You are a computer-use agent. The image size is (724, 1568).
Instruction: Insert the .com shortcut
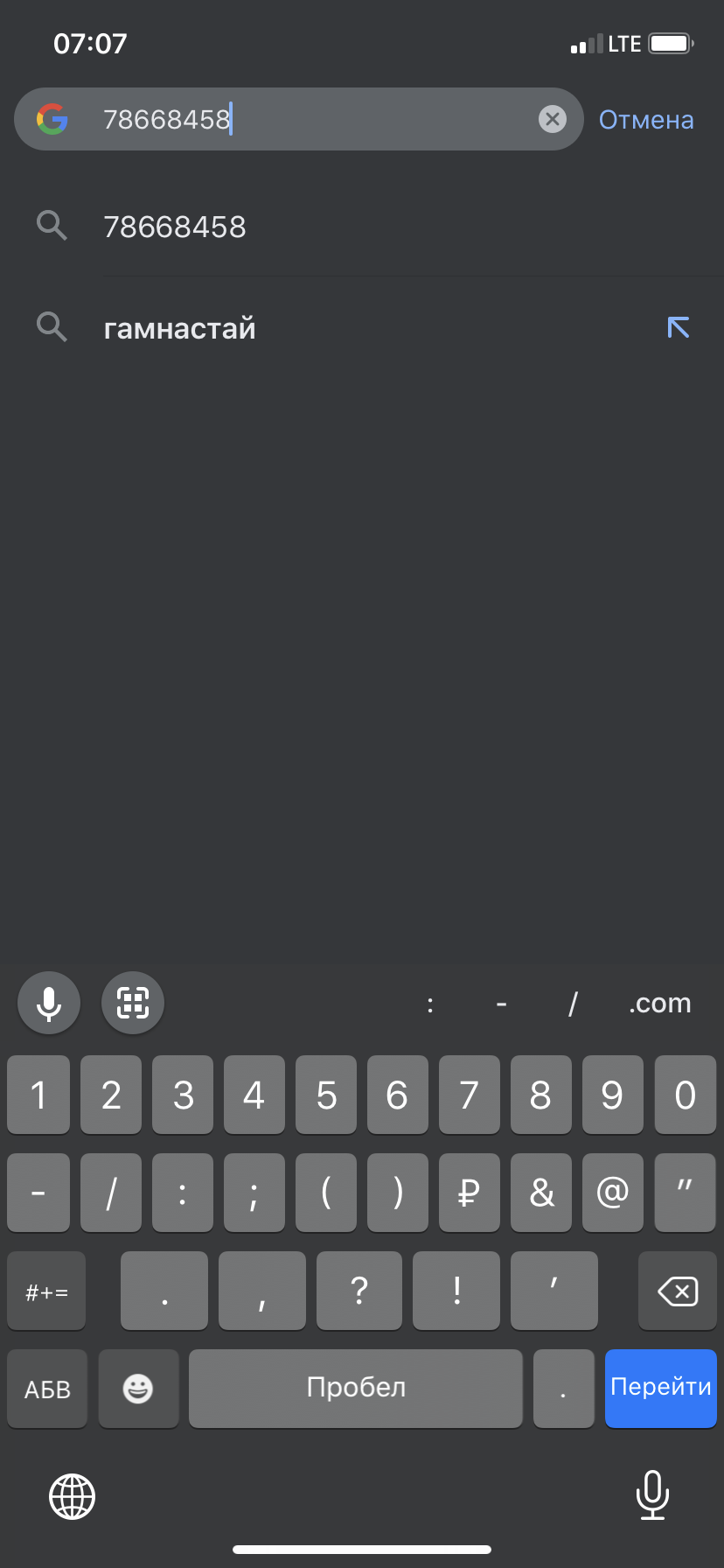(x=659, y=1003)
